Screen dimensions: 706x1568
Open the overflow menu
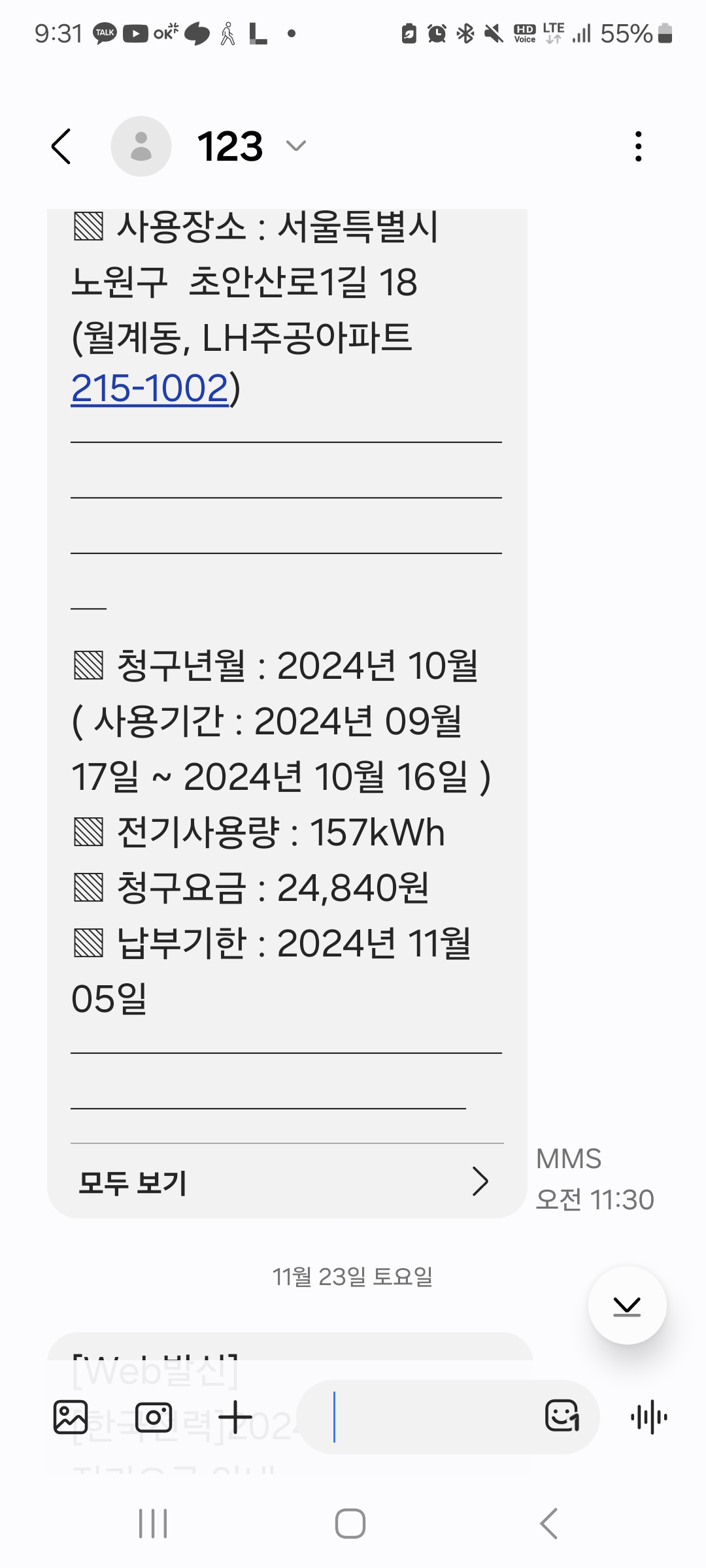[638, 146]
